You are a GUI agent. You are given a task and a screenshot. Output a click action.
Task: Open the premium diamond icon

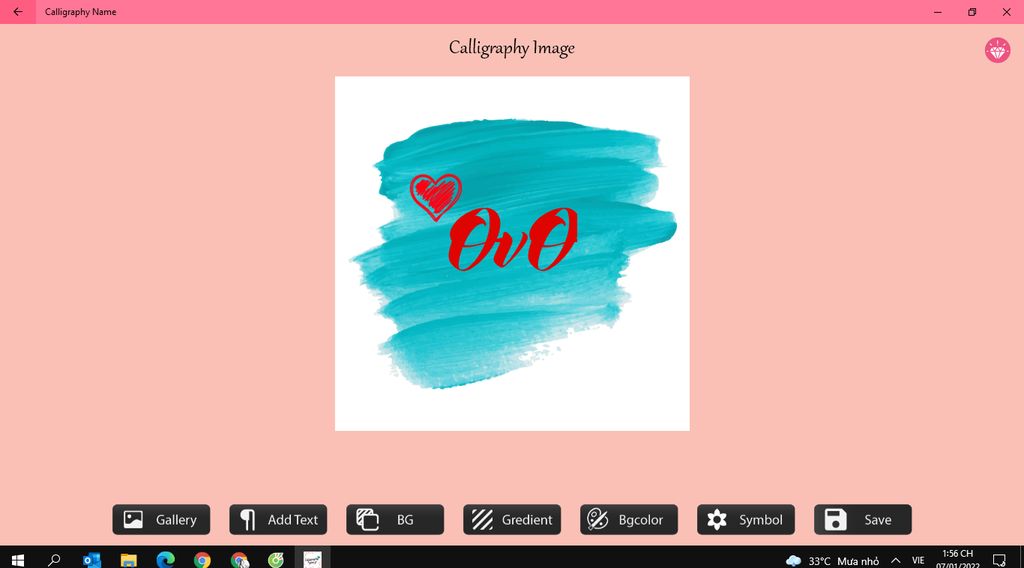pyautogui.click(x=997, y=50)
